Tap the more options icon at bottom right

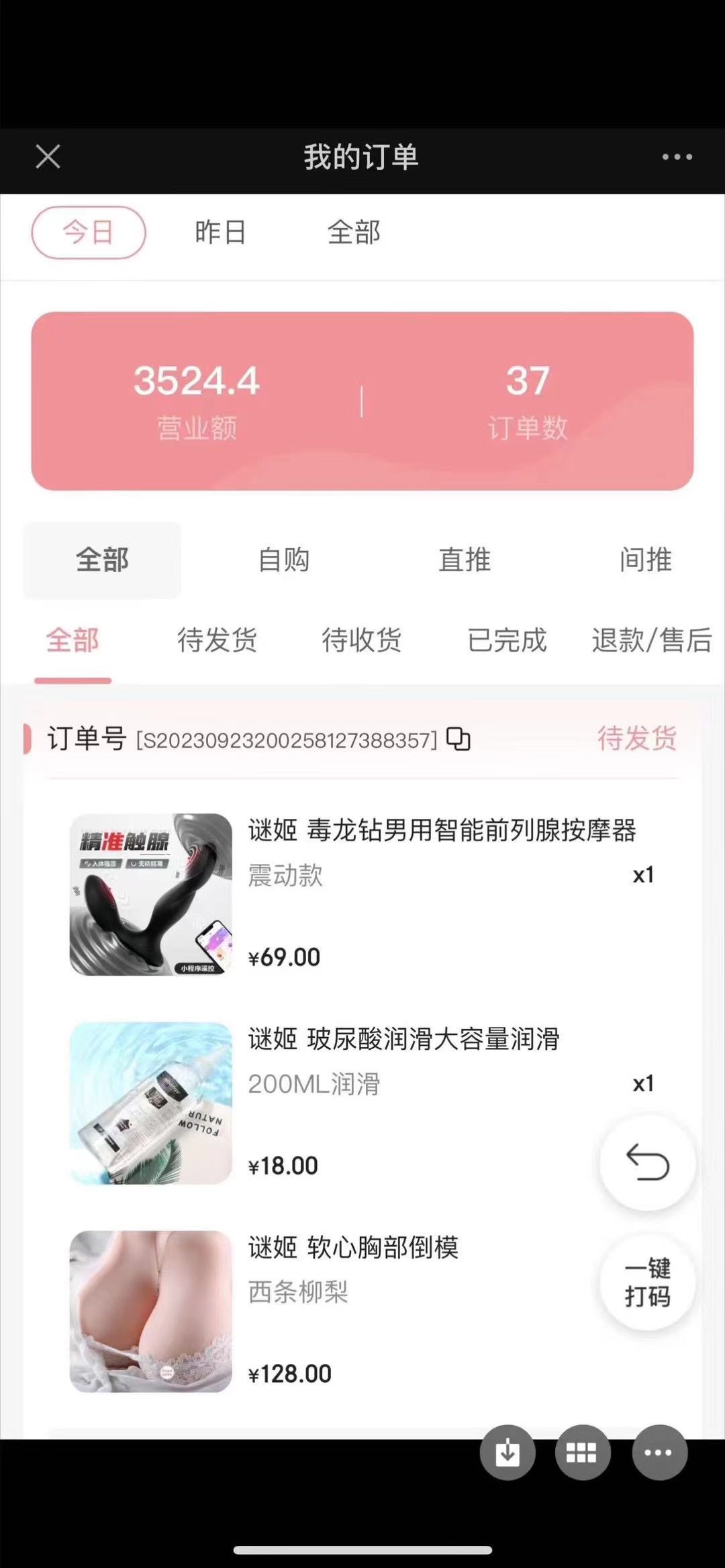(x=660, y=1452)
